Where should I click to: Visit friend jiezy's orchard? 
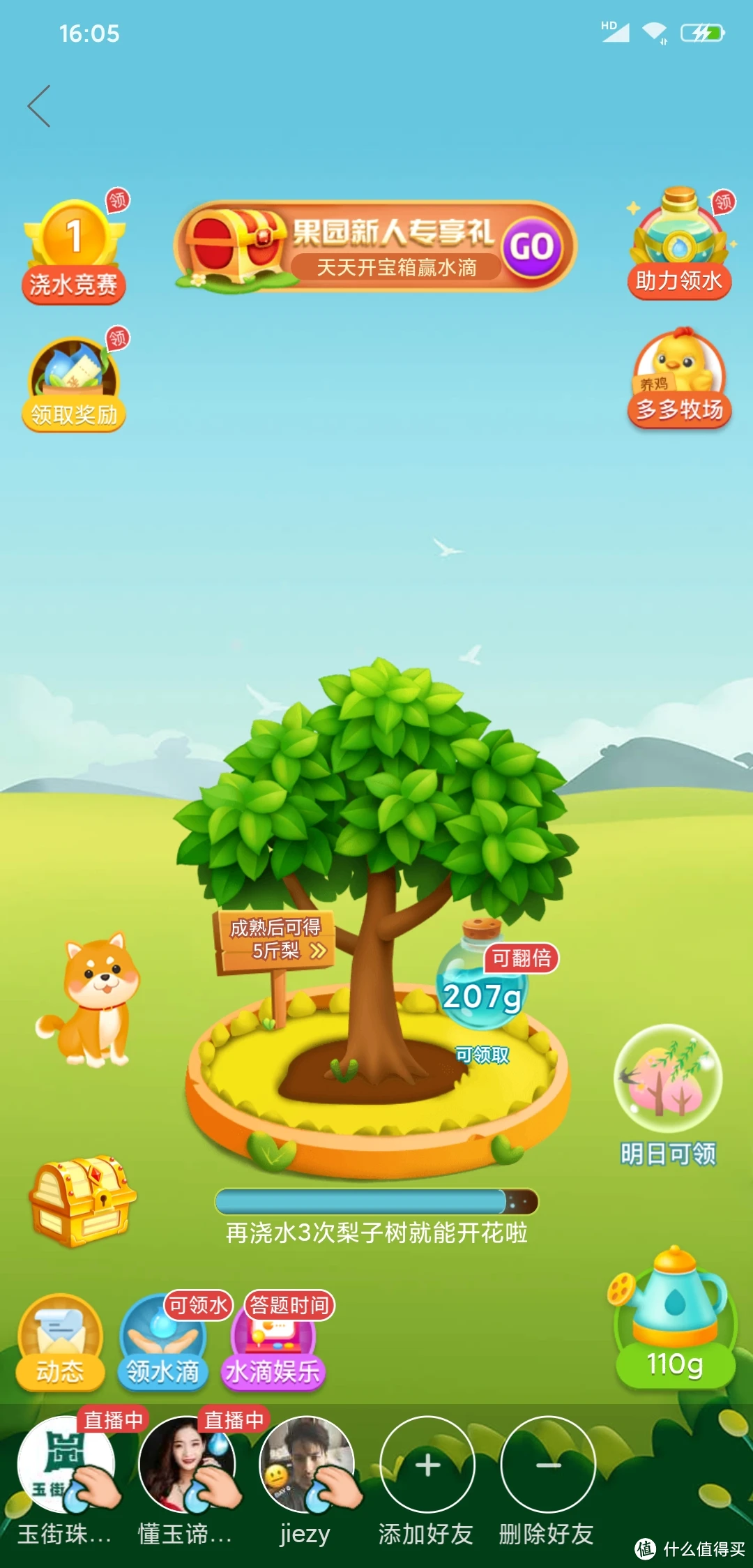point(306,1465)
